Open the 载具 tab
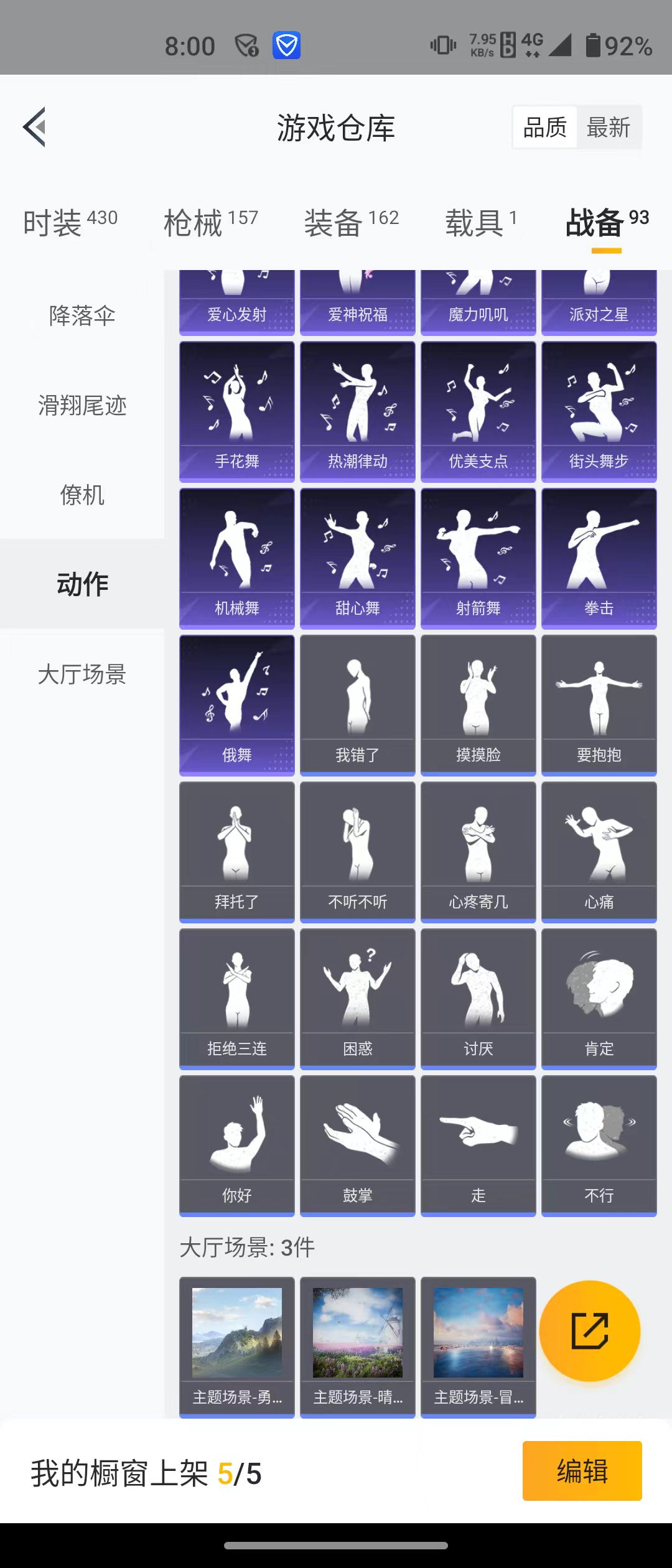This screenshot has height=1568, width=672. (x=480, y=223)
